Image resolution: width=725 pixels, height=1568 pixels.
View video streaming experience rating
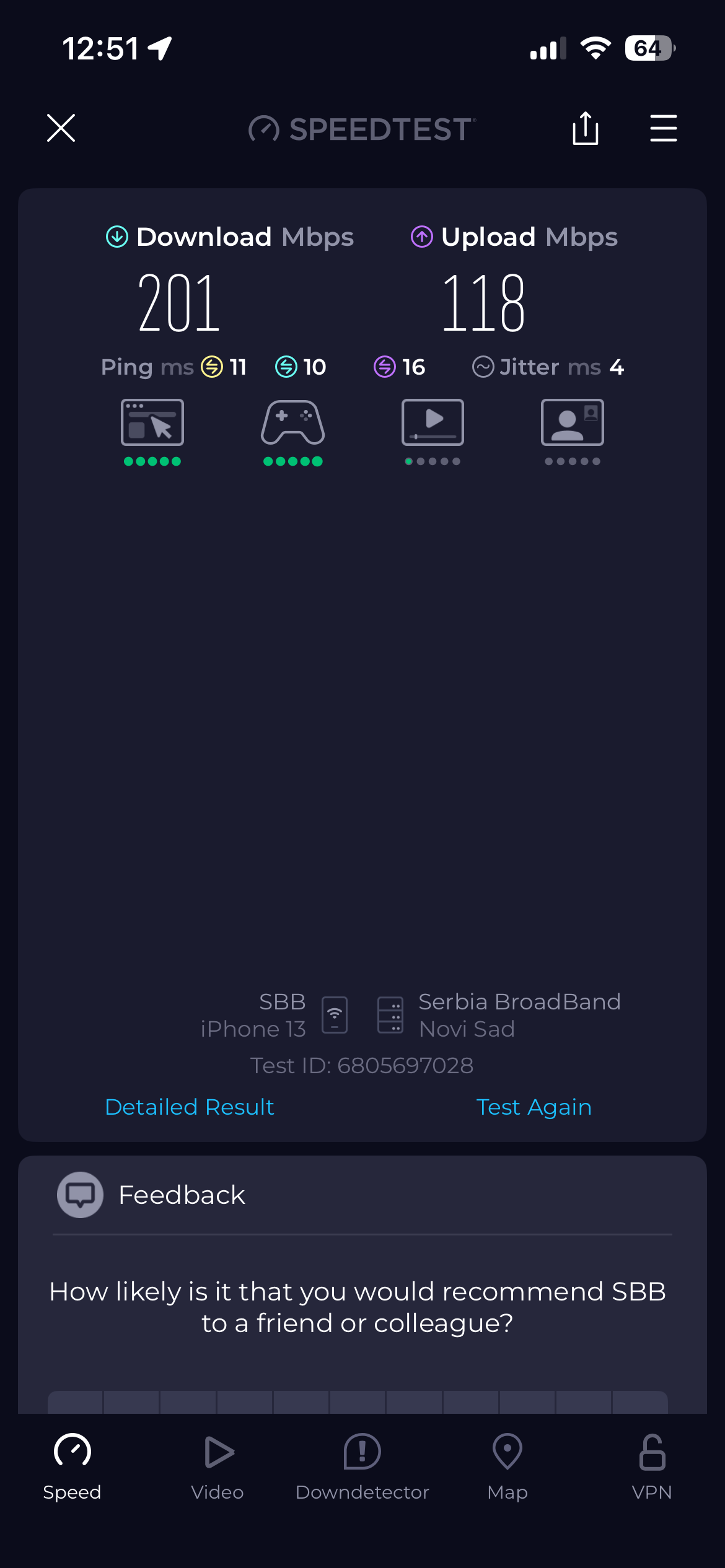click(x=433, y=430)
